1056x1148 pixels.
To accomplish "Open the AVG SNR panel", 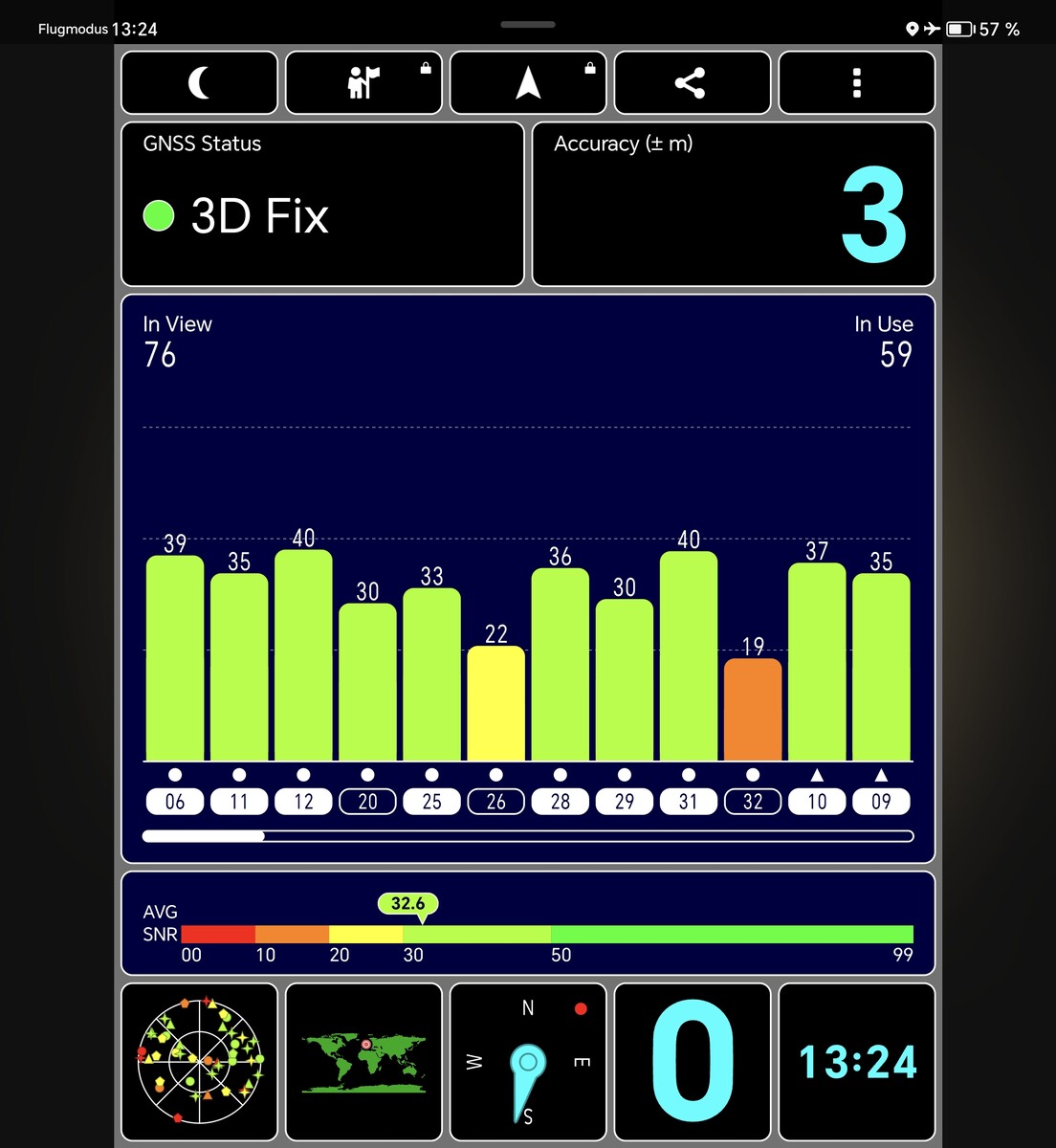I will pos(528,923).
